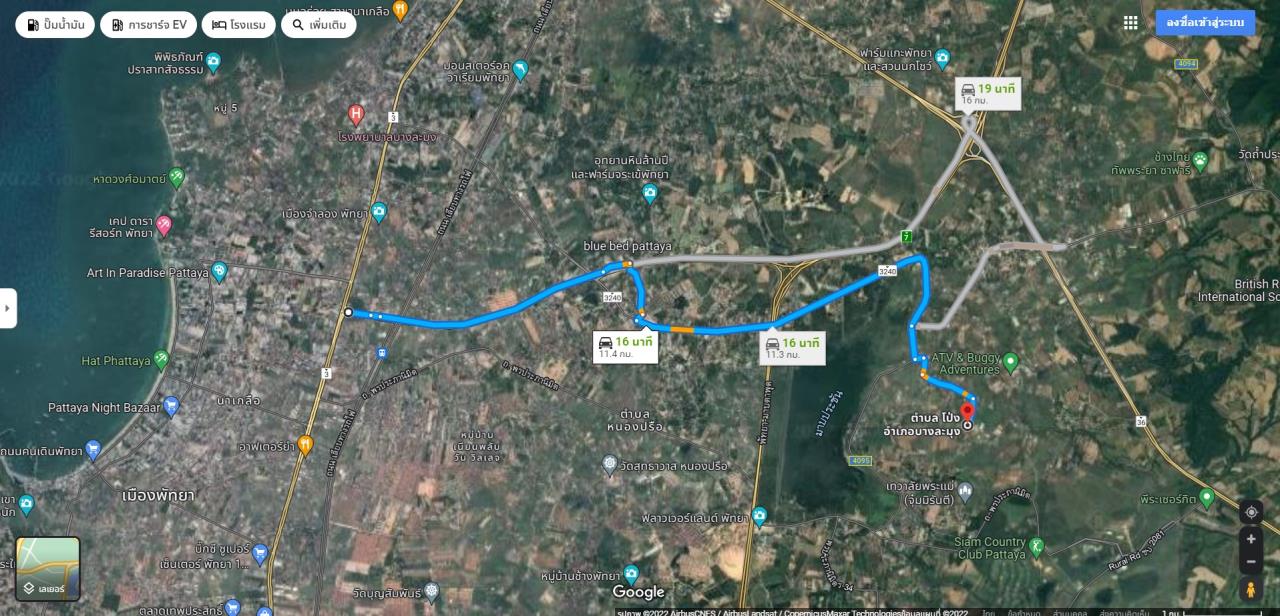The width and height of the screenshot is (1280, 616).
Task: Zoom in with the plus button
Action: (1250, 537)
